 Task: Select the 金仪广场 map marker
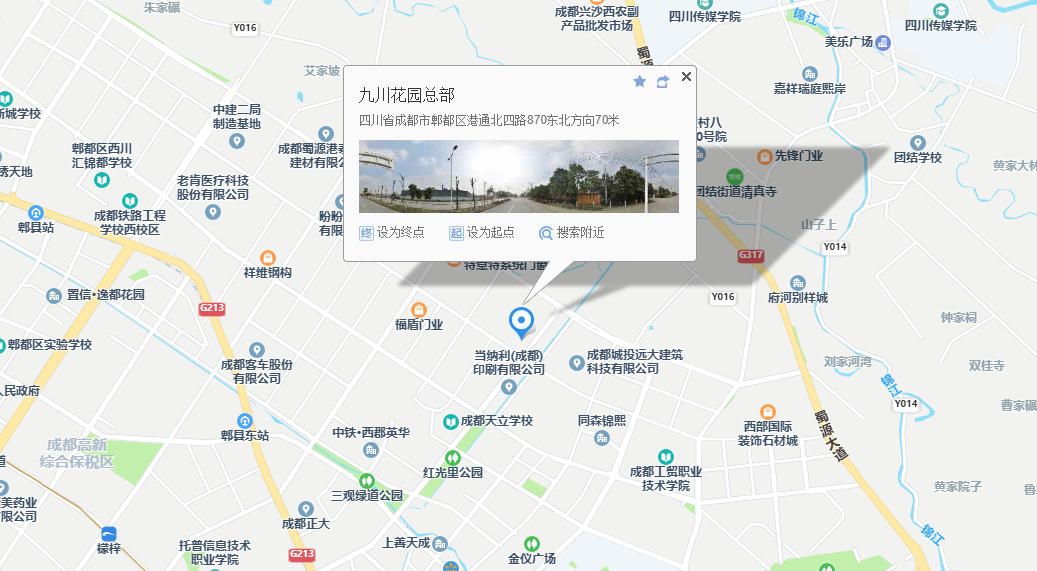(x=531, y=543)
